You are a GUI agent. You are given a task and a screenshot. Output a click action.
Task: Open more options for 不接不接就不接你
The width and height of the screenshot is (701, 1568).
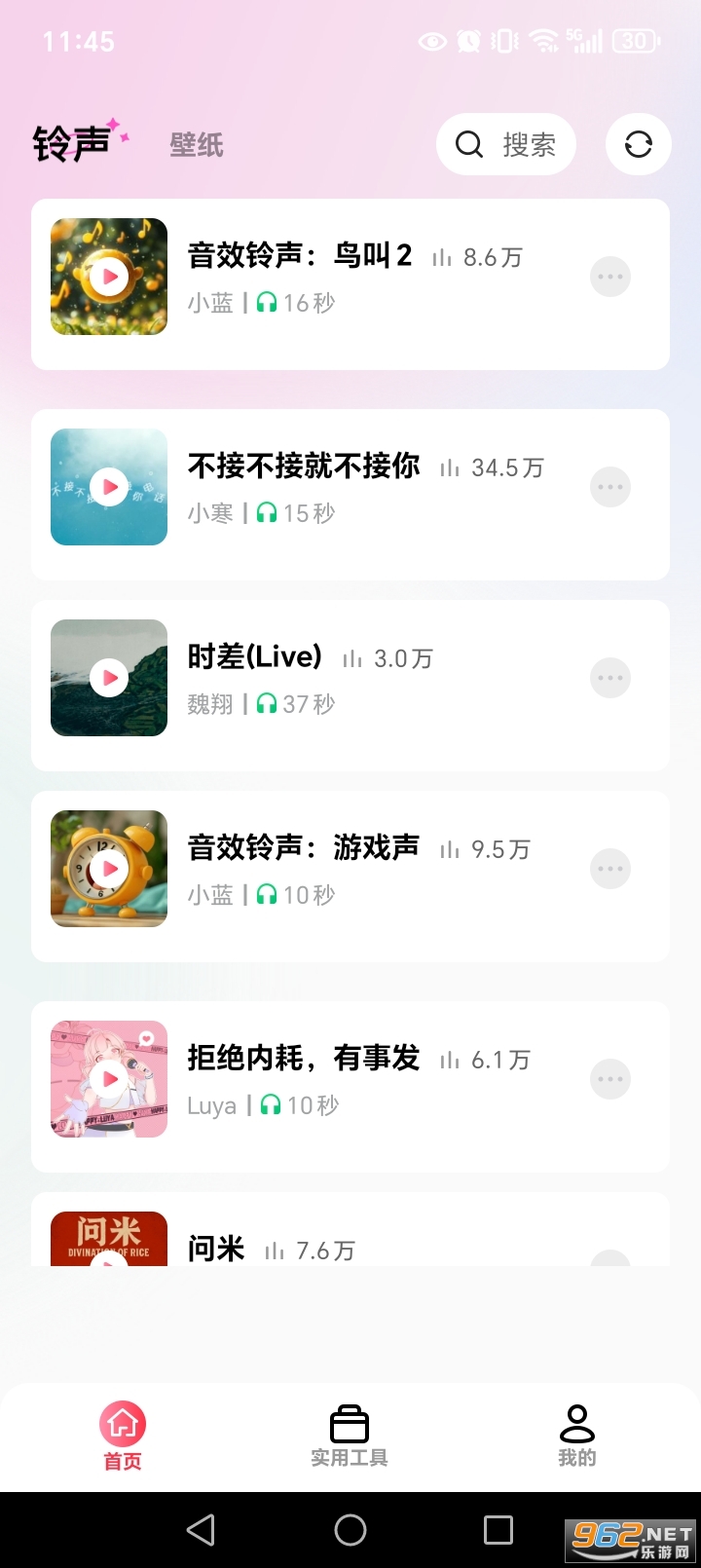[x=610, y=487]
